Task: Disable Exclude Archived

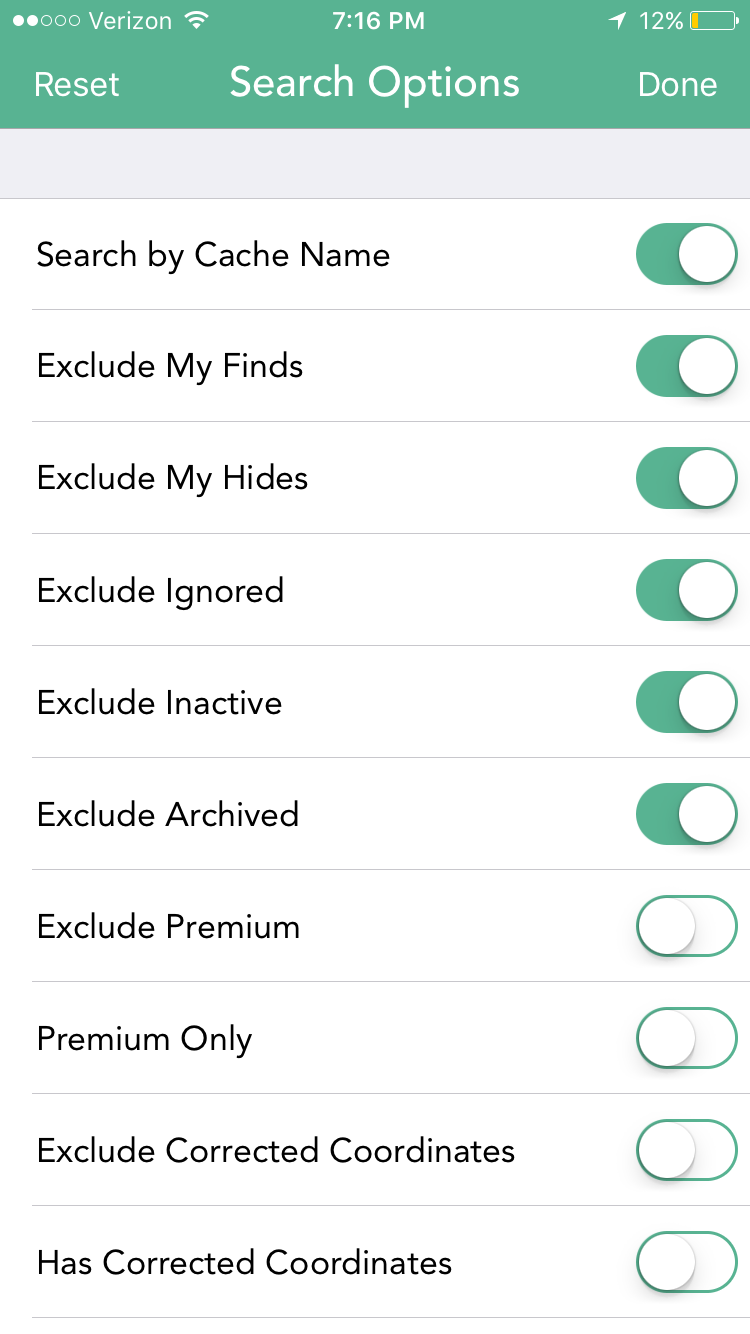Action: (x=687, y=814)
